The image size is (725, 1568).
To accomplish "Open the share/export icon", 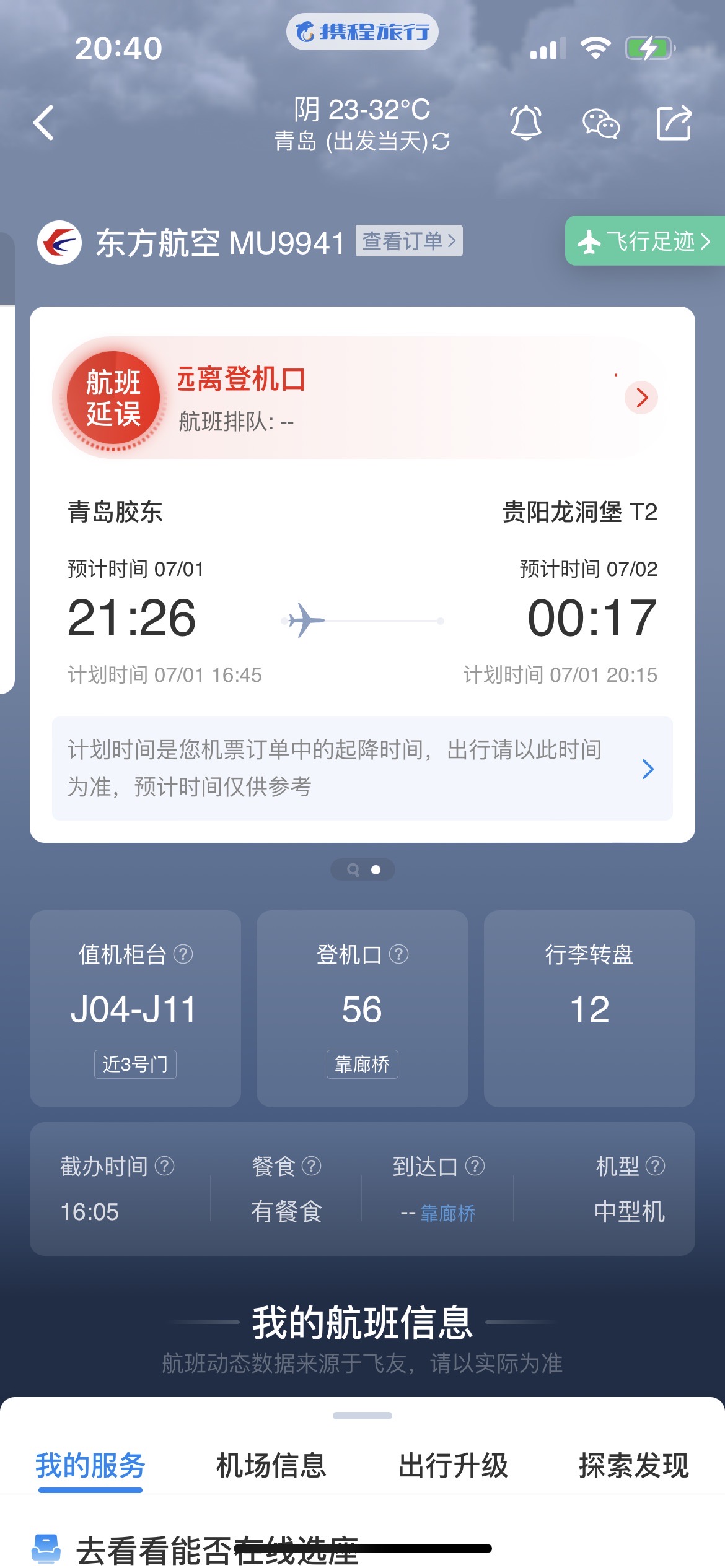I will (x=674, y=123).
